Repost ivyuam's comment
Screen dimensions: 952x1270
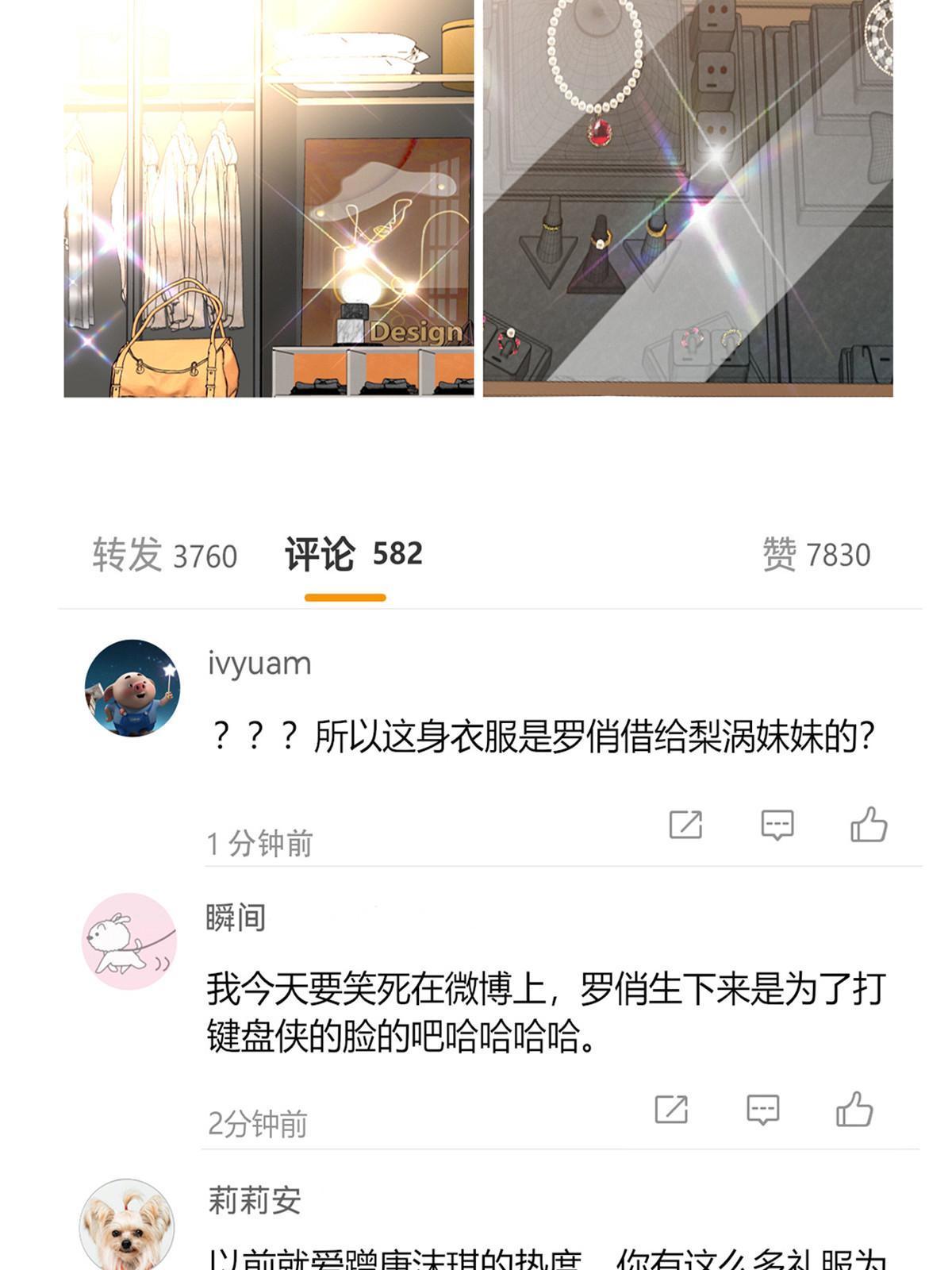(685, 825)
